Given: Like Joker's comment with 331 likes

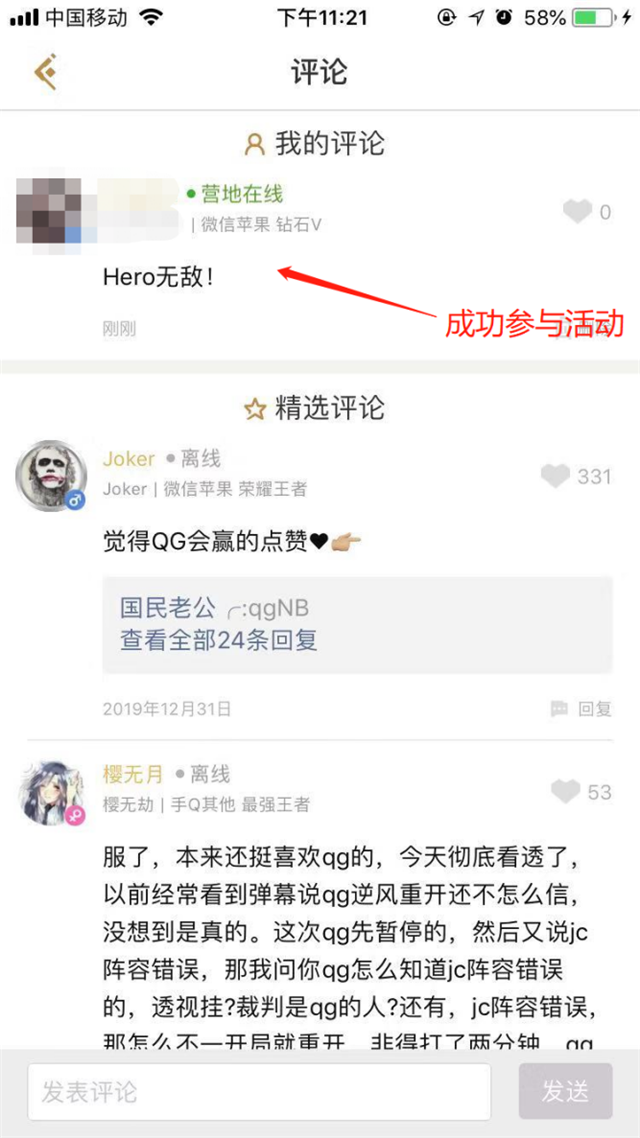Looking at the screenshot, I should pyautogui.click(x=555, y=476).
